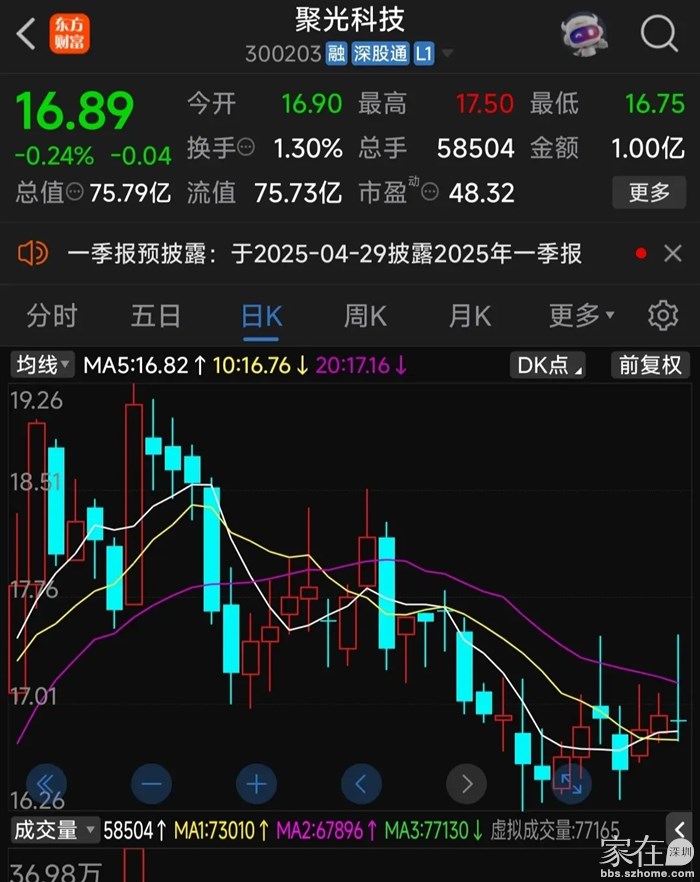Switch to the 五日 chart tab
700x882 pixels.
[x=156, y=317]
